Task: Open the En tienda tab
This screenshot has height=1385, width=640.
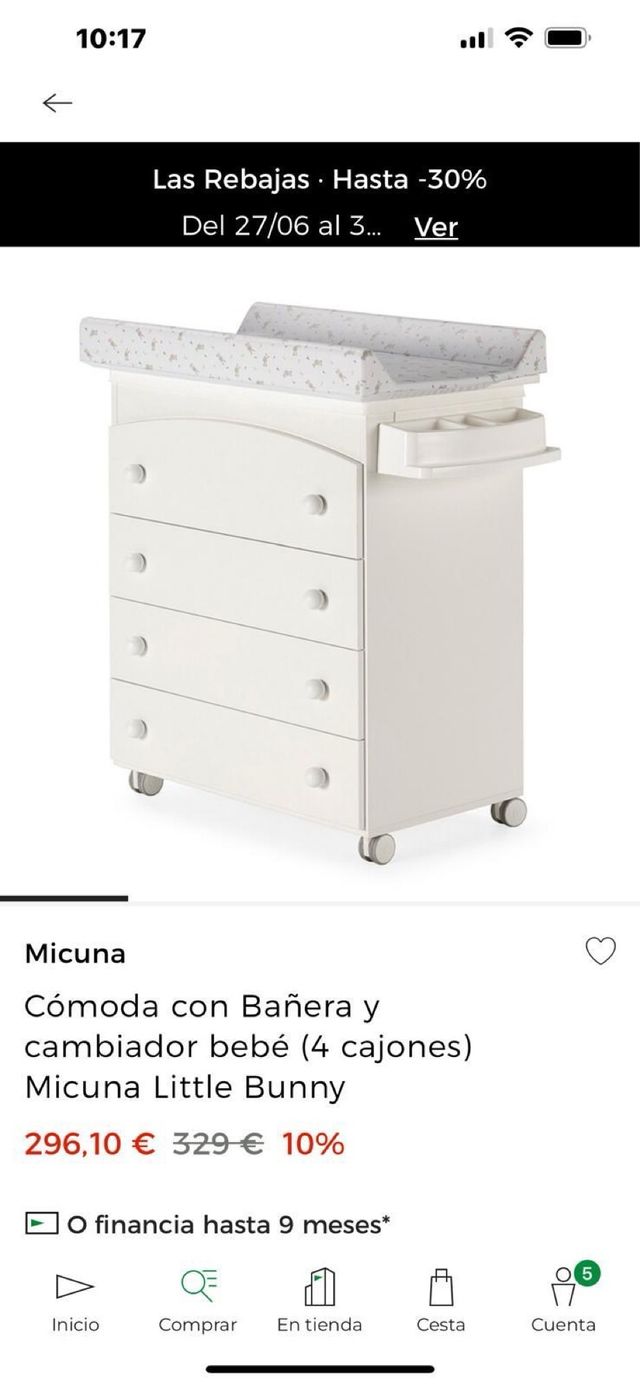Action: 319,1298
